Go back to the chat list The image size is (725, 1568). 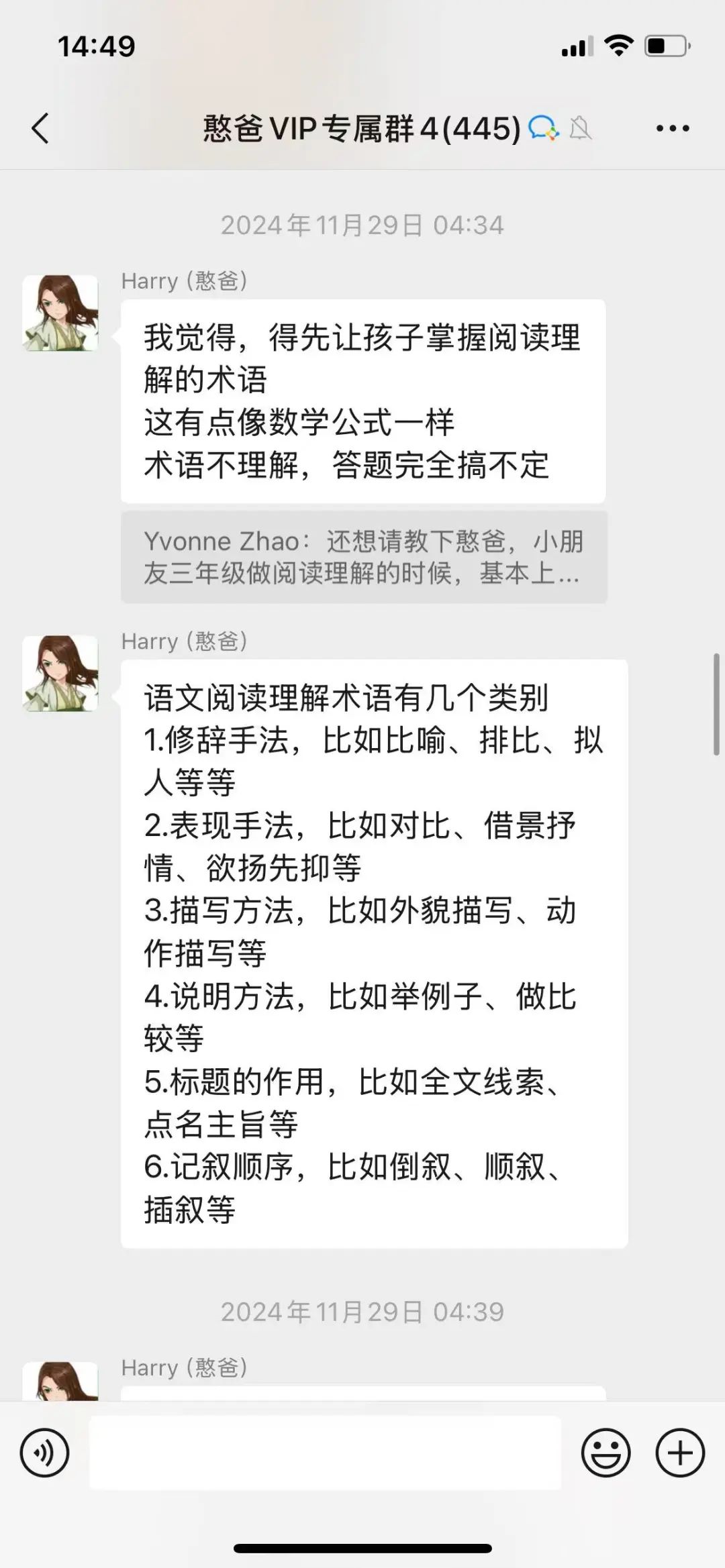point(40,128)
